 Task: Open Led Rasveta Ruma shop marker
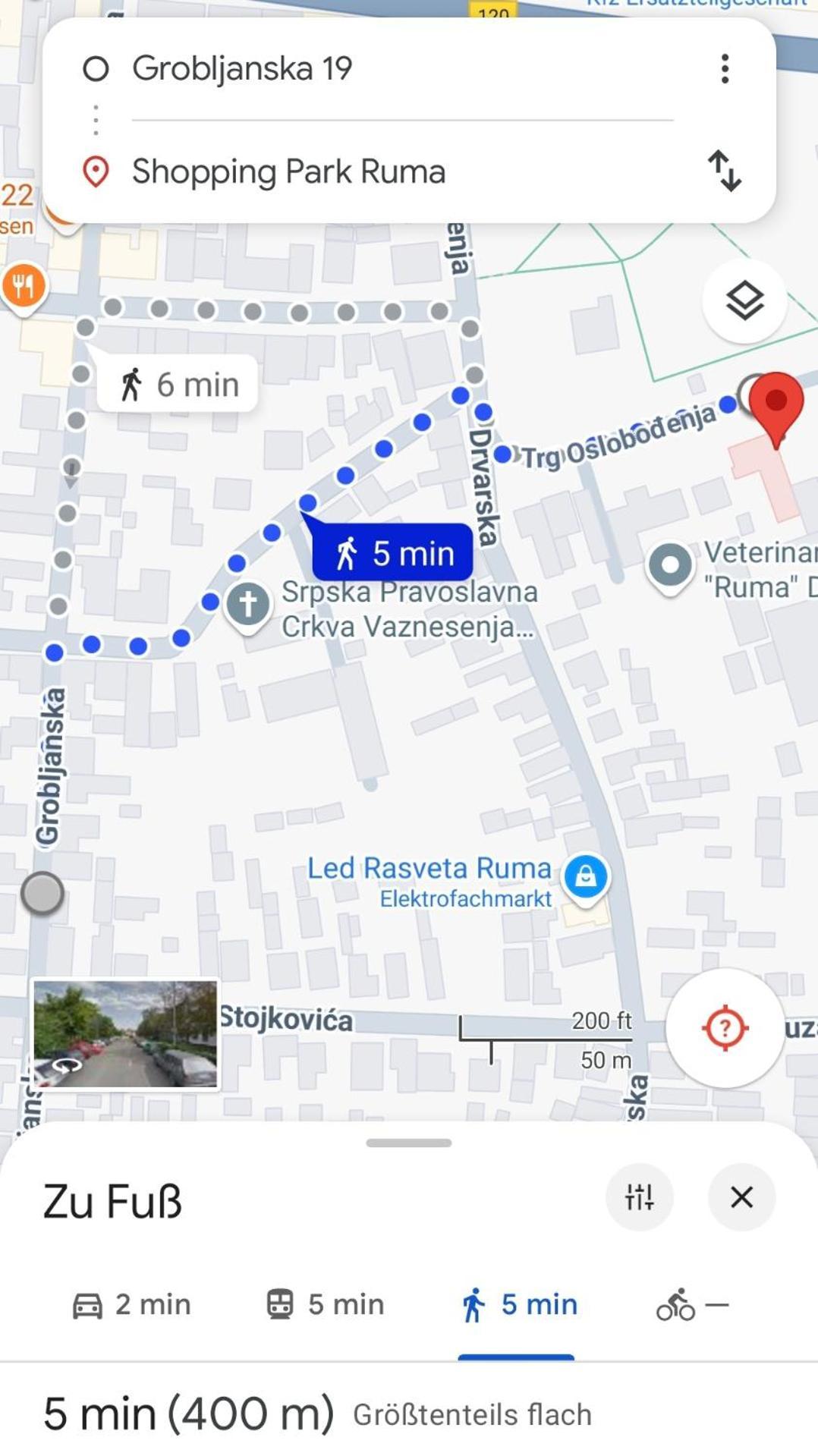585,877
